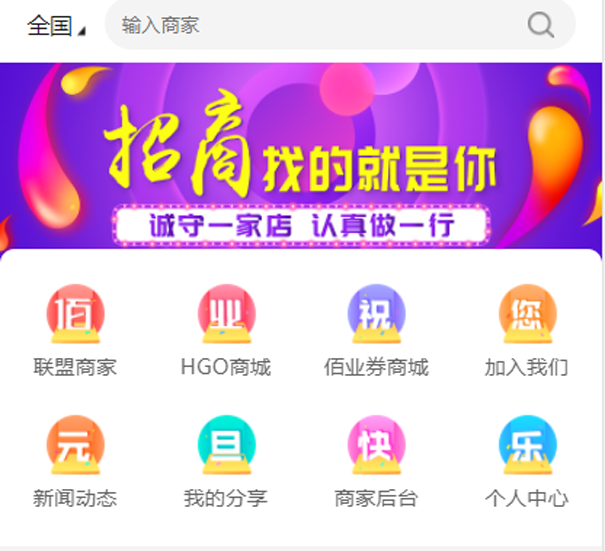605x551 pixels.
Task: Go to 个人中心
Action: tap(527, 462)
